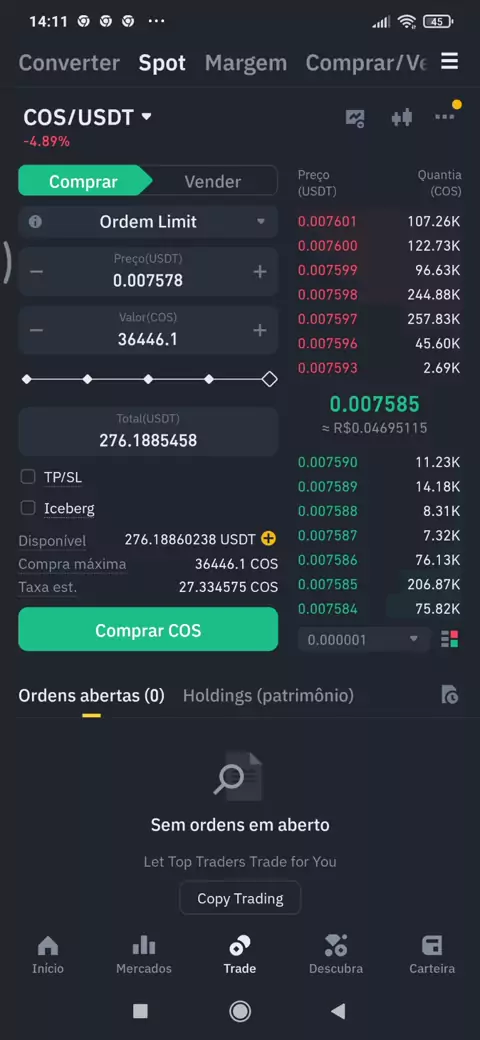
Task: Enable the TP/SL checkbox
Action: pos(28,477)
